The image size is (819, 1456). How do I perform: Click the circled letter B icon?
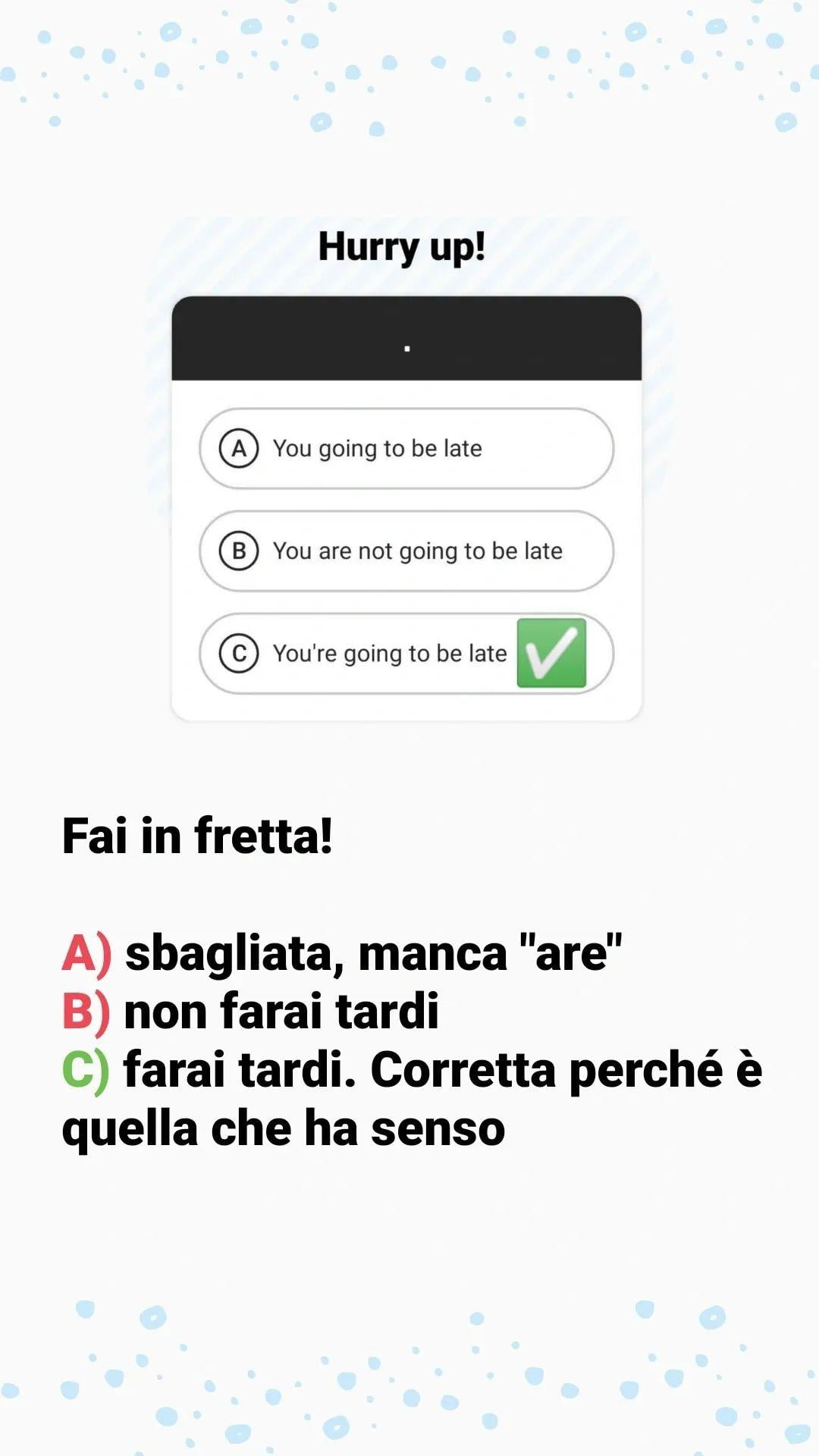(240, 551)
